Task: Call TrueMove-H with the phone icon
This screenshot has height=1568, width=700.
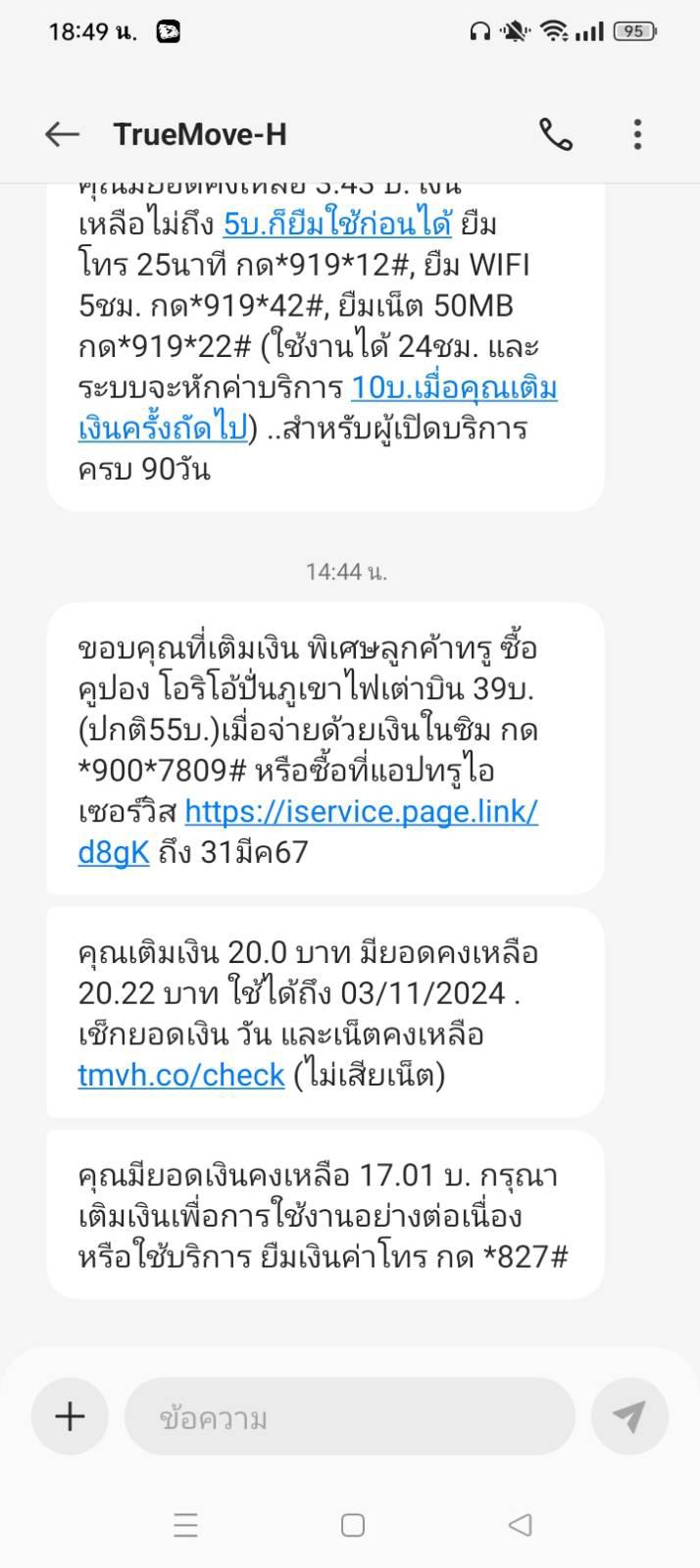Action: 556,134
